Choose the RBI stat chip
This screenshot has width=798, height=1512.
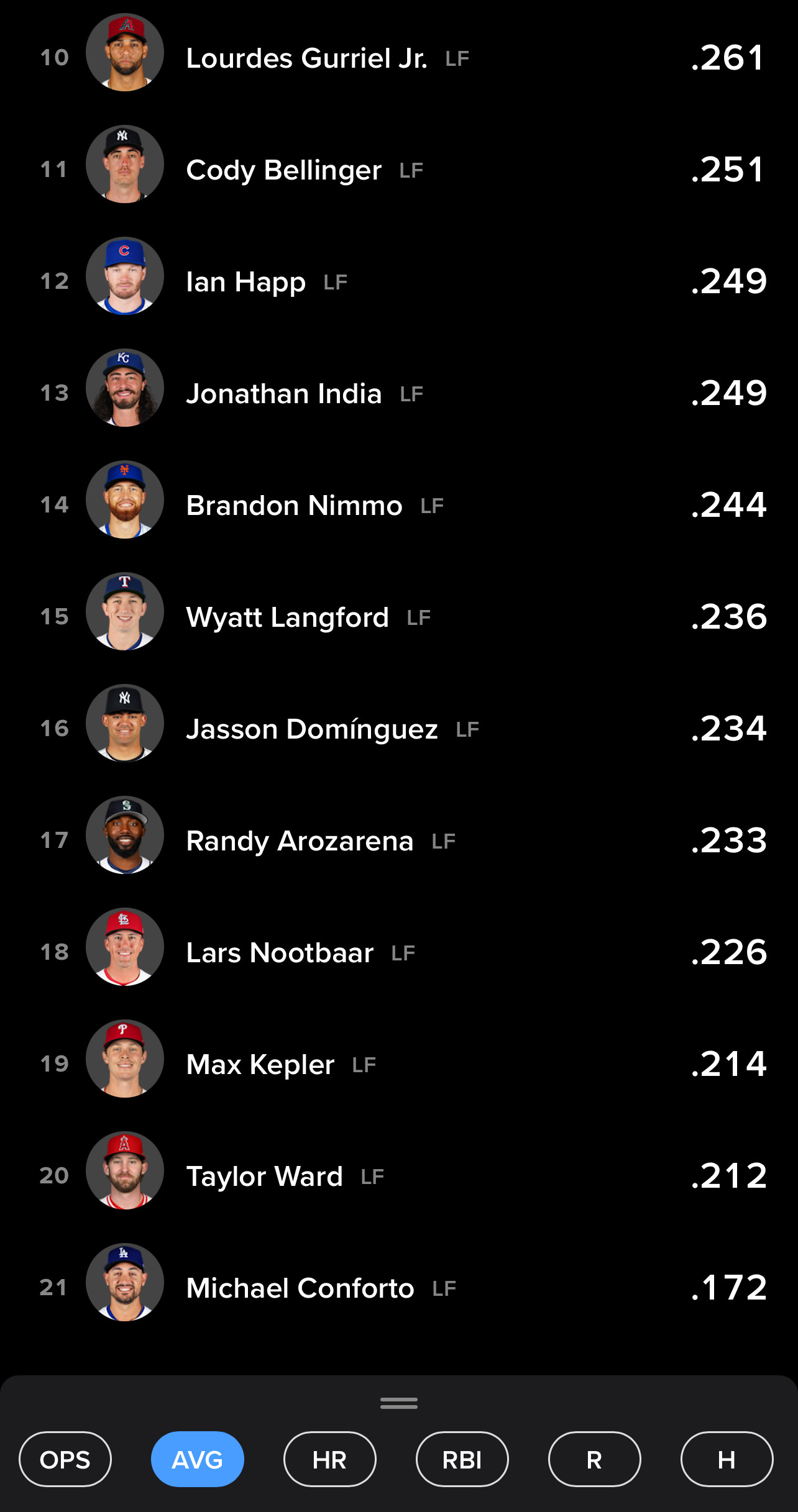tap(462, 1459)
